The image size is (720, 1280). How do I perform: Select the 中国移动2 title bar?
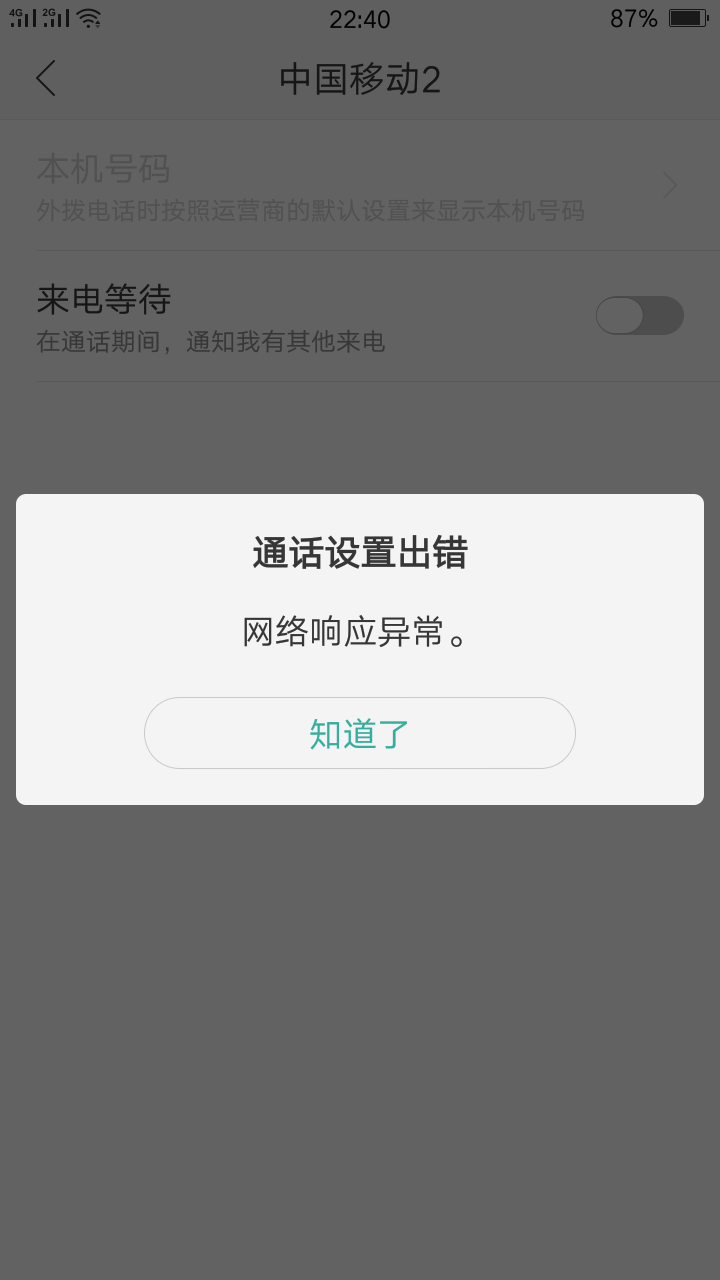pos(360,80)
